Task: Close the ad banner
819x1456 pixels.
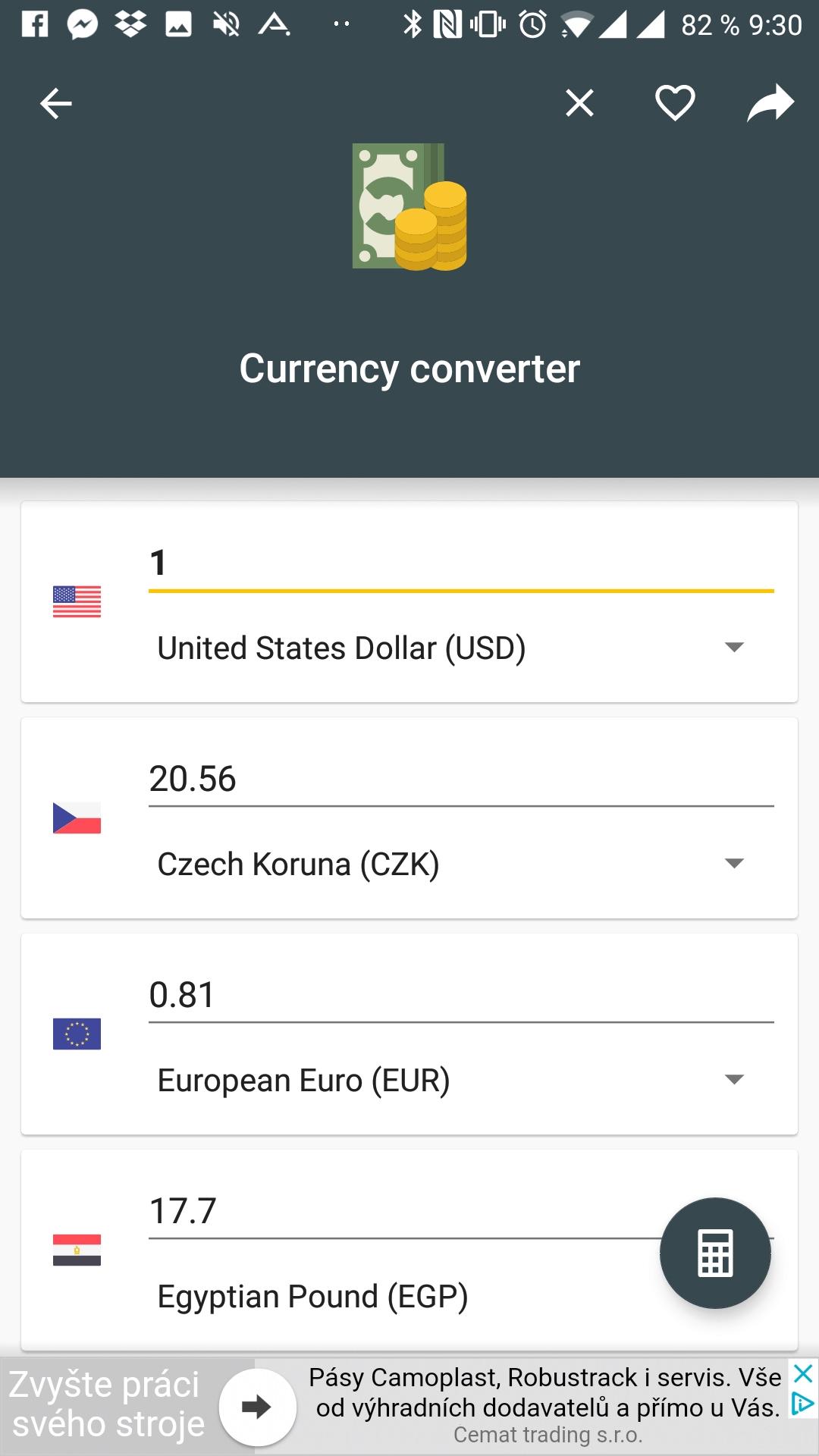Action: [803, 1373]
